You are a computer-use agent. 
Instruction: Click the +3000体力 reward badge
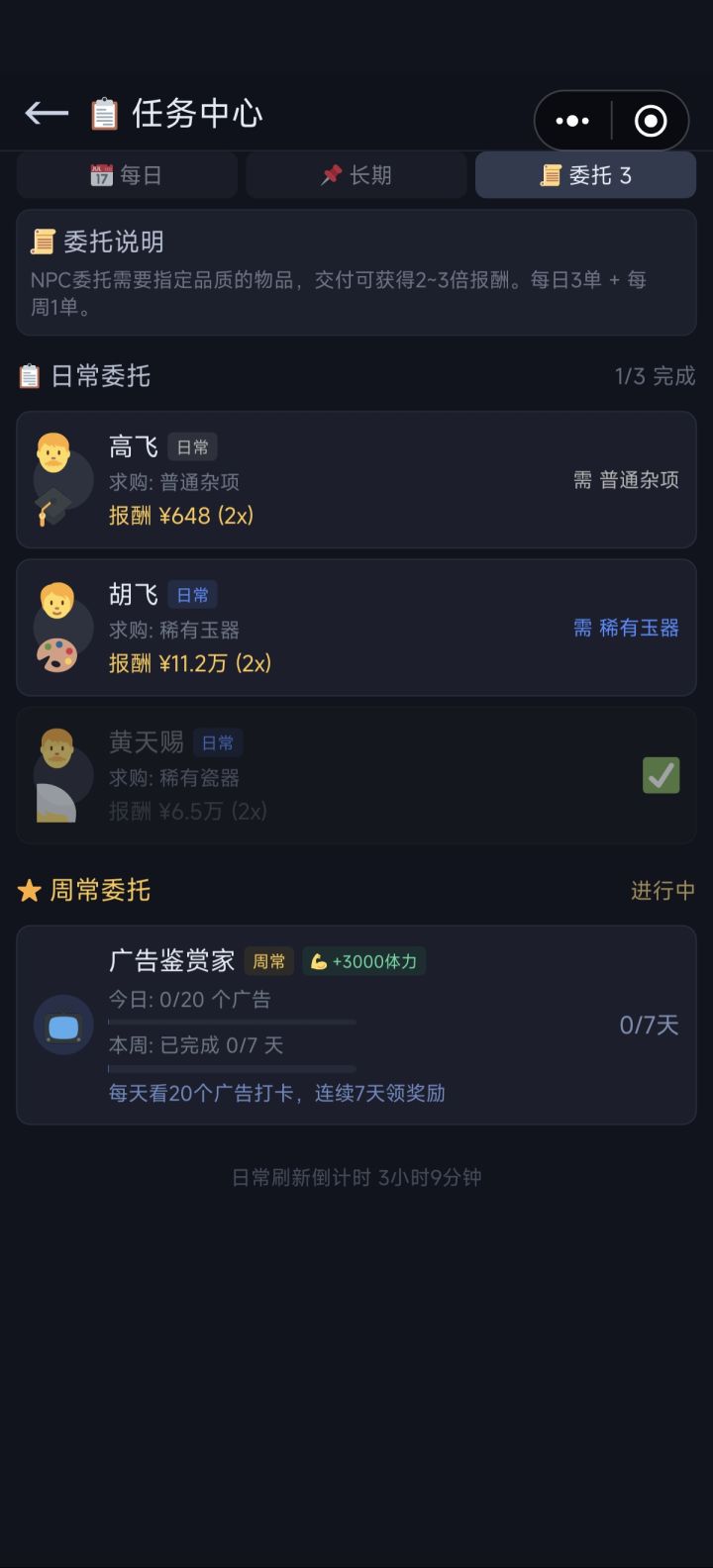pos(363,961)
